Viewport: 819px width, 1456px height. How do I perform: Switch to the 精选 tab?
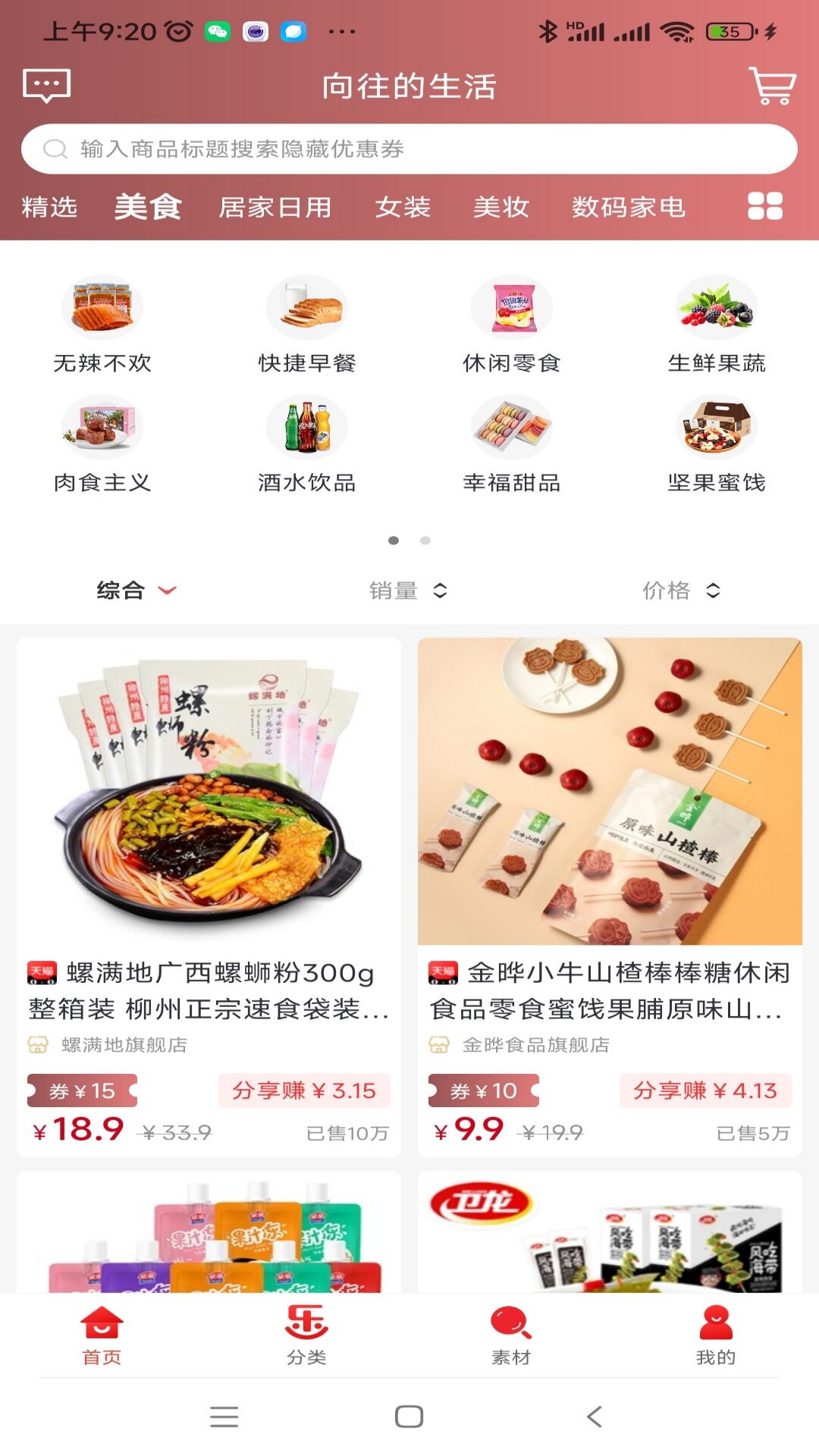click(x=49, y=206)
